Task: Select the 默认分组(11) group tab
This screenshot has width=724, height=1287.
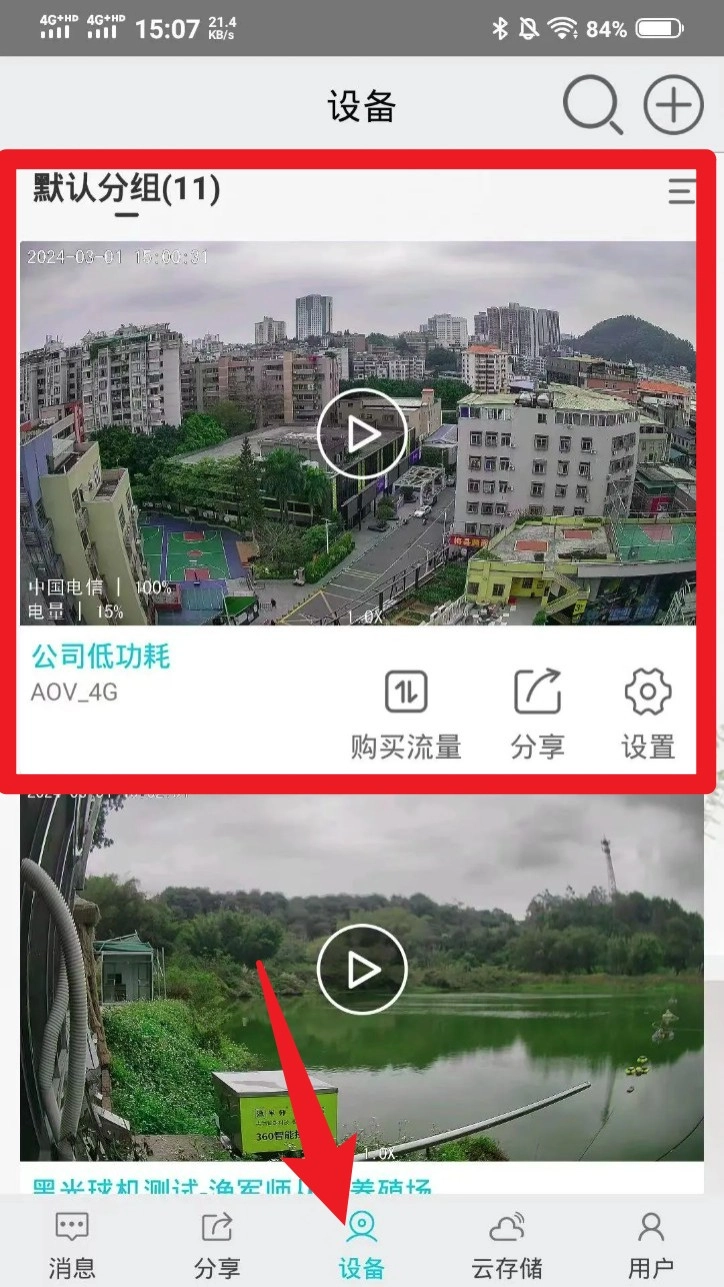Action: pyautogui.click(x=127, y=188)
